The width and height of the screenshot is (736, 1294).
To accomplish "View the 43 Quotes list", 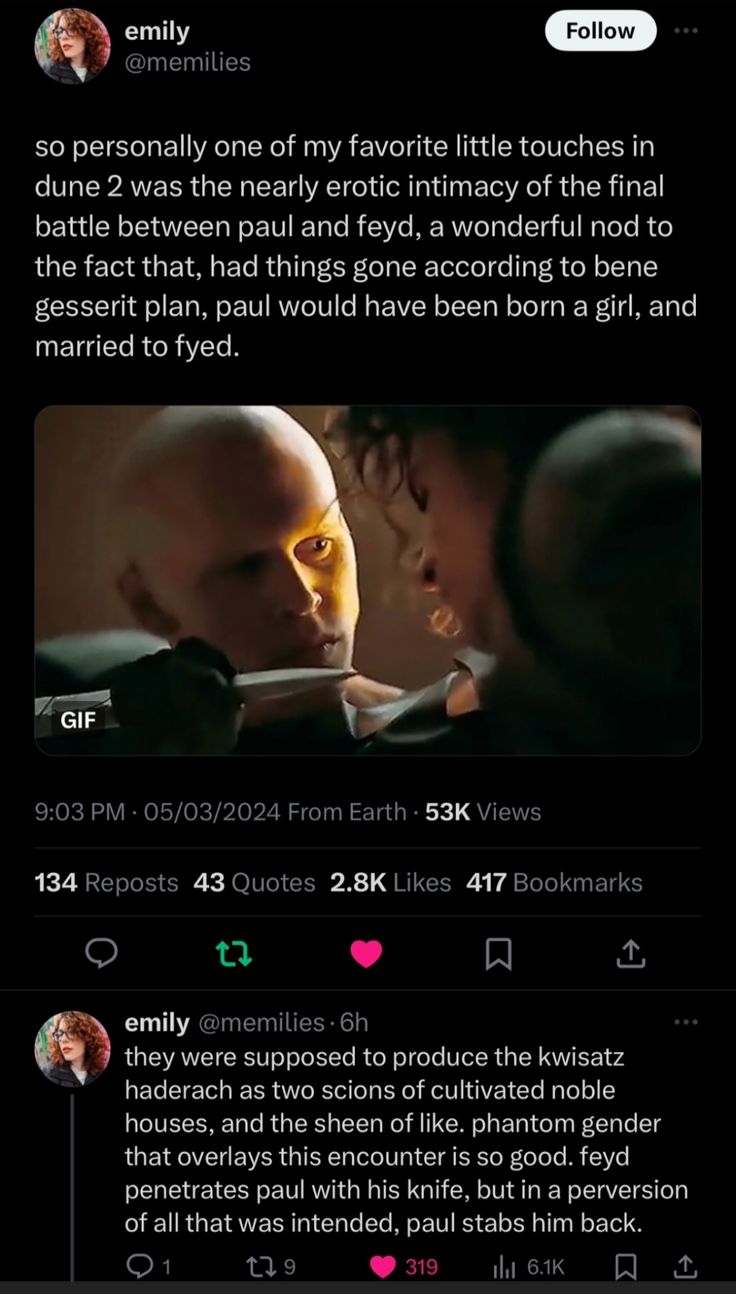I will (x=254, y=882).
